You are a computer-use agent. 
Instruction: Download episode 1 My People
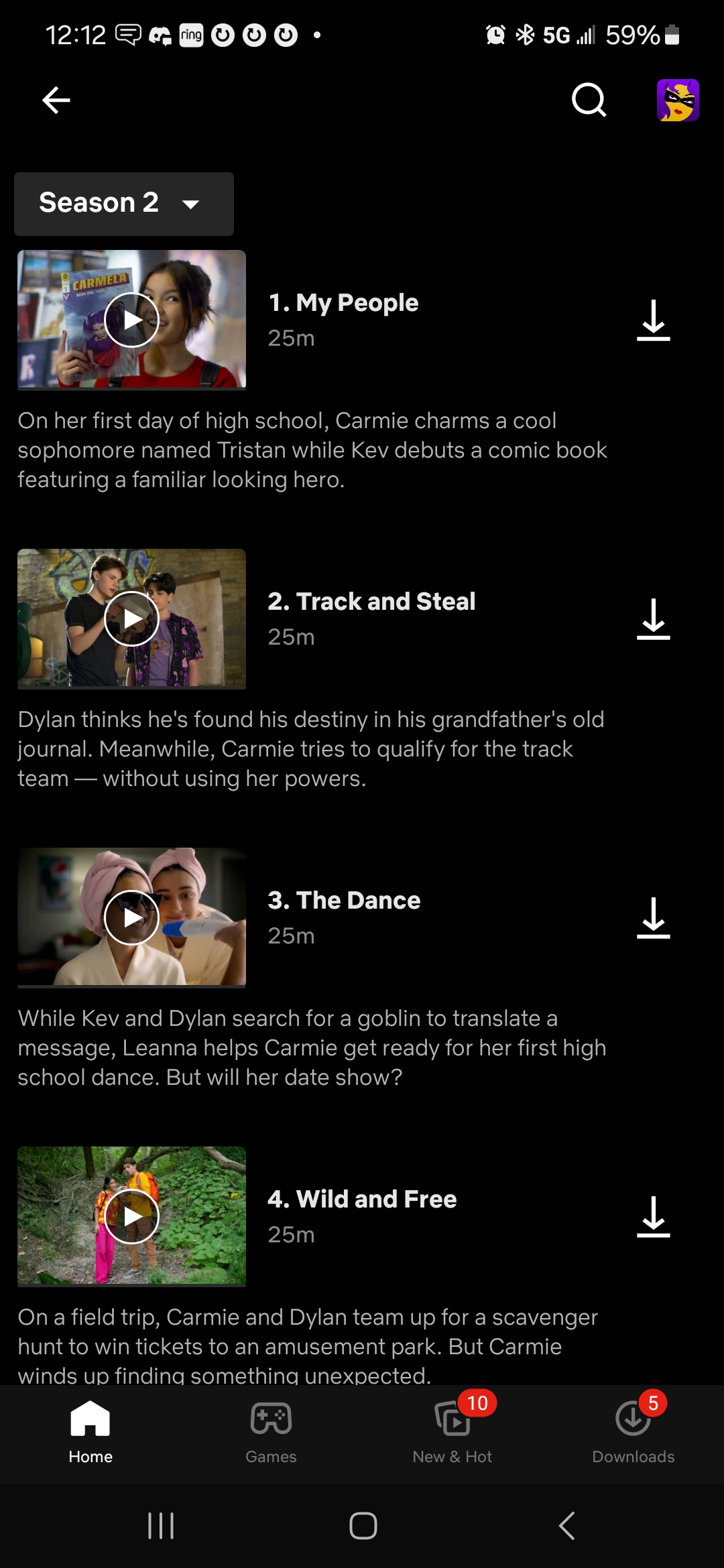pos(653,320)
